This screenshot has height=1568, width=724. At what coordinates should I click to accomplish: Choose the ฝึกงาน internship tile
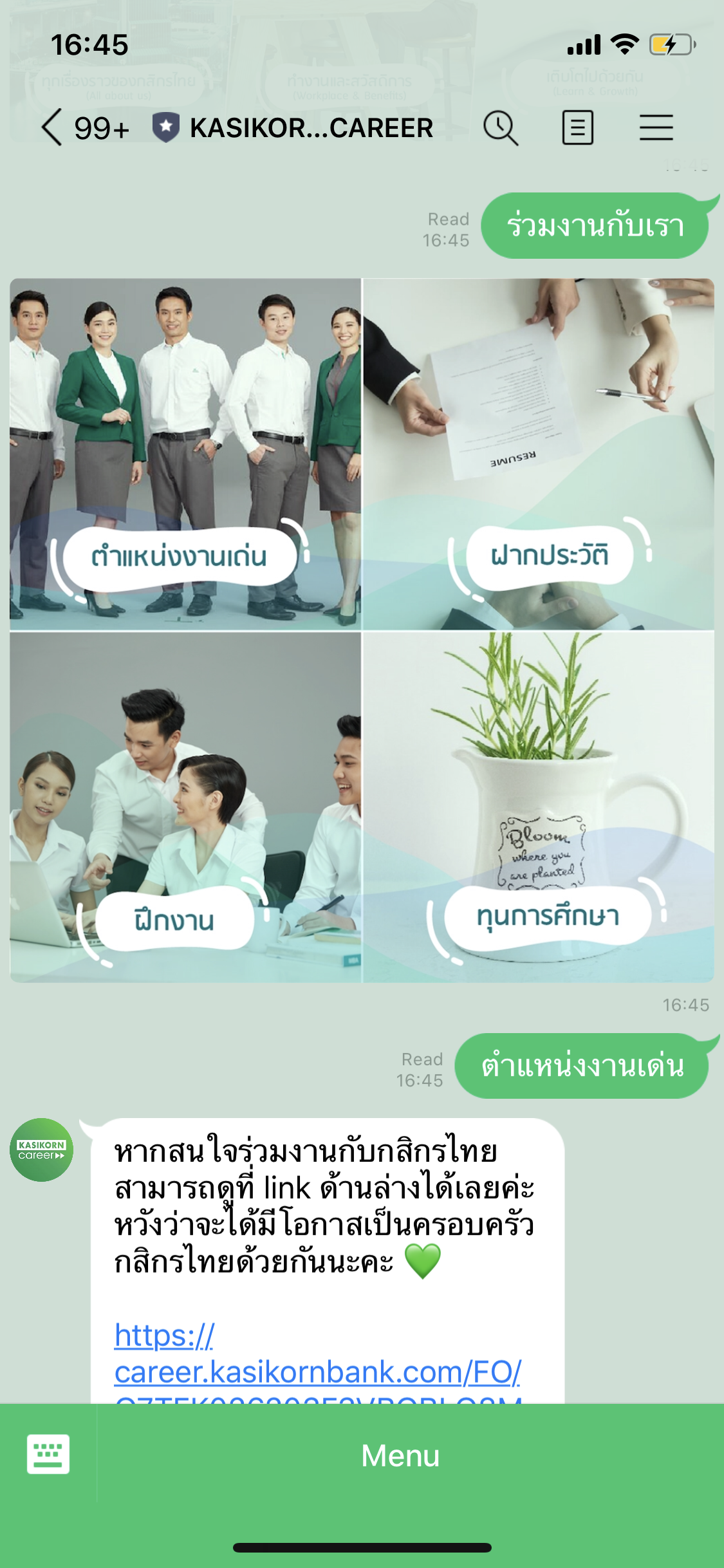(x=185, y=807)
